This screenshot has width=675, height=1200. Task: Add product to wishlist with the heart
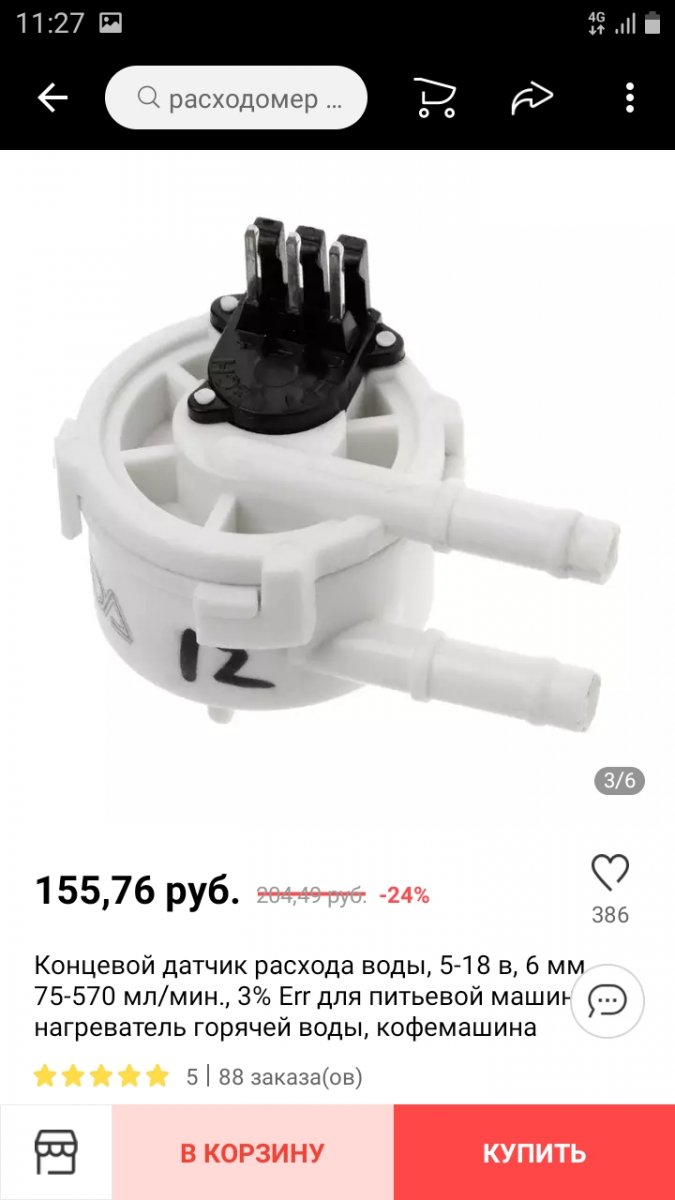610,873
